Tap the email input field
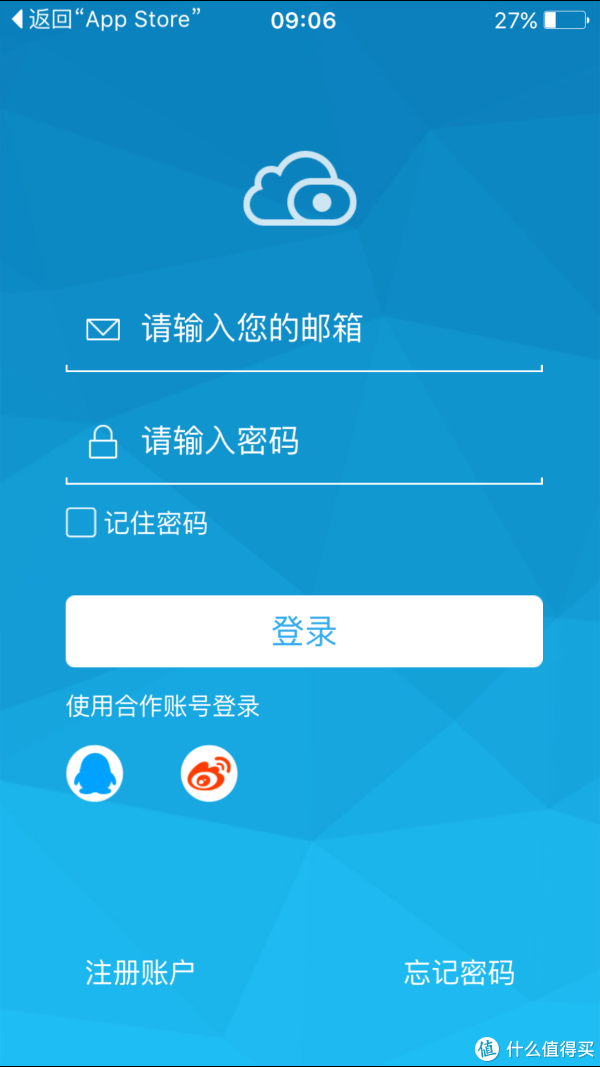 [x=304, y=331]
